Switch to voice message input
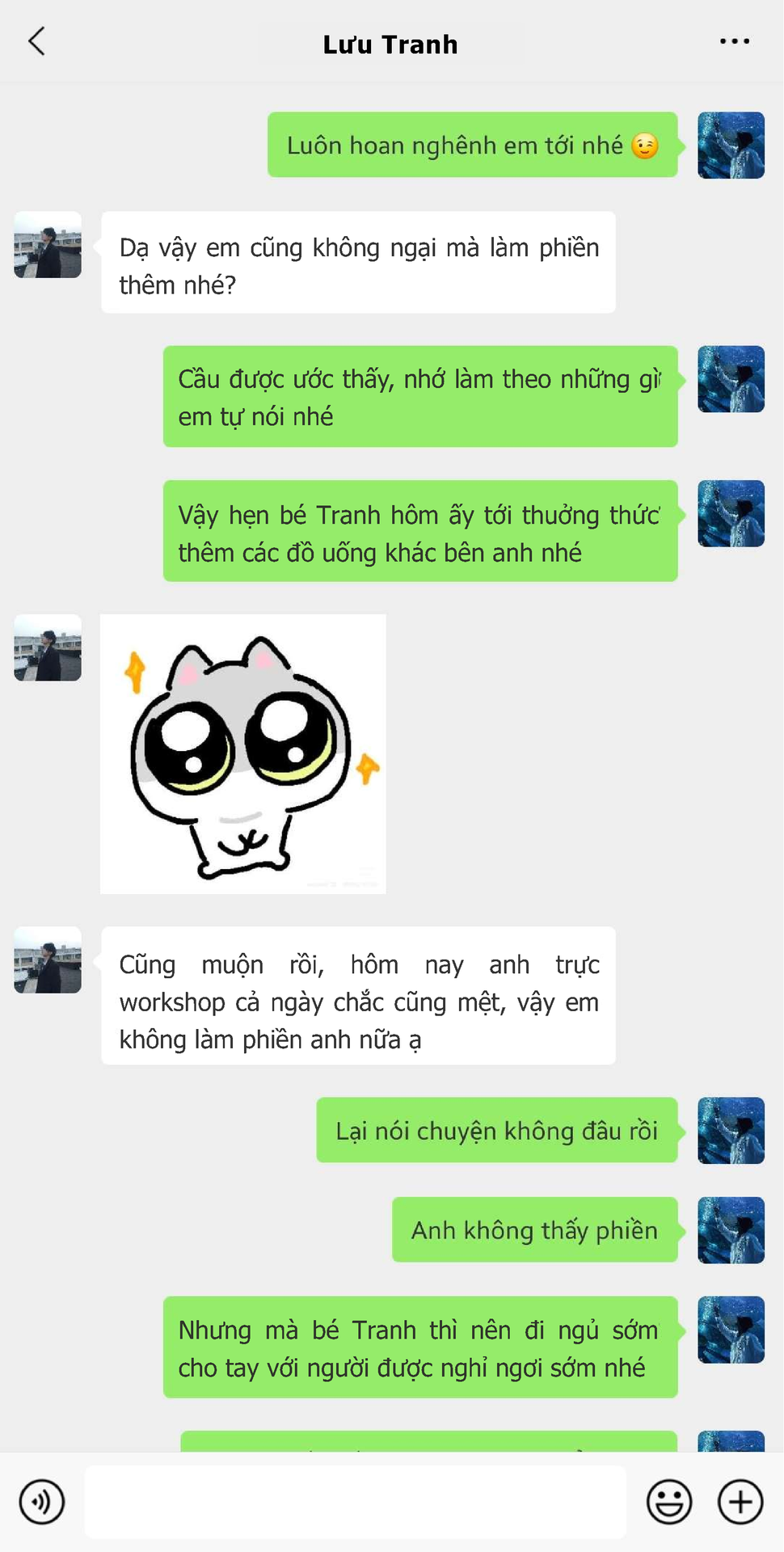The height and width of the screenshot is (1552, 784). click(42, 1502)
